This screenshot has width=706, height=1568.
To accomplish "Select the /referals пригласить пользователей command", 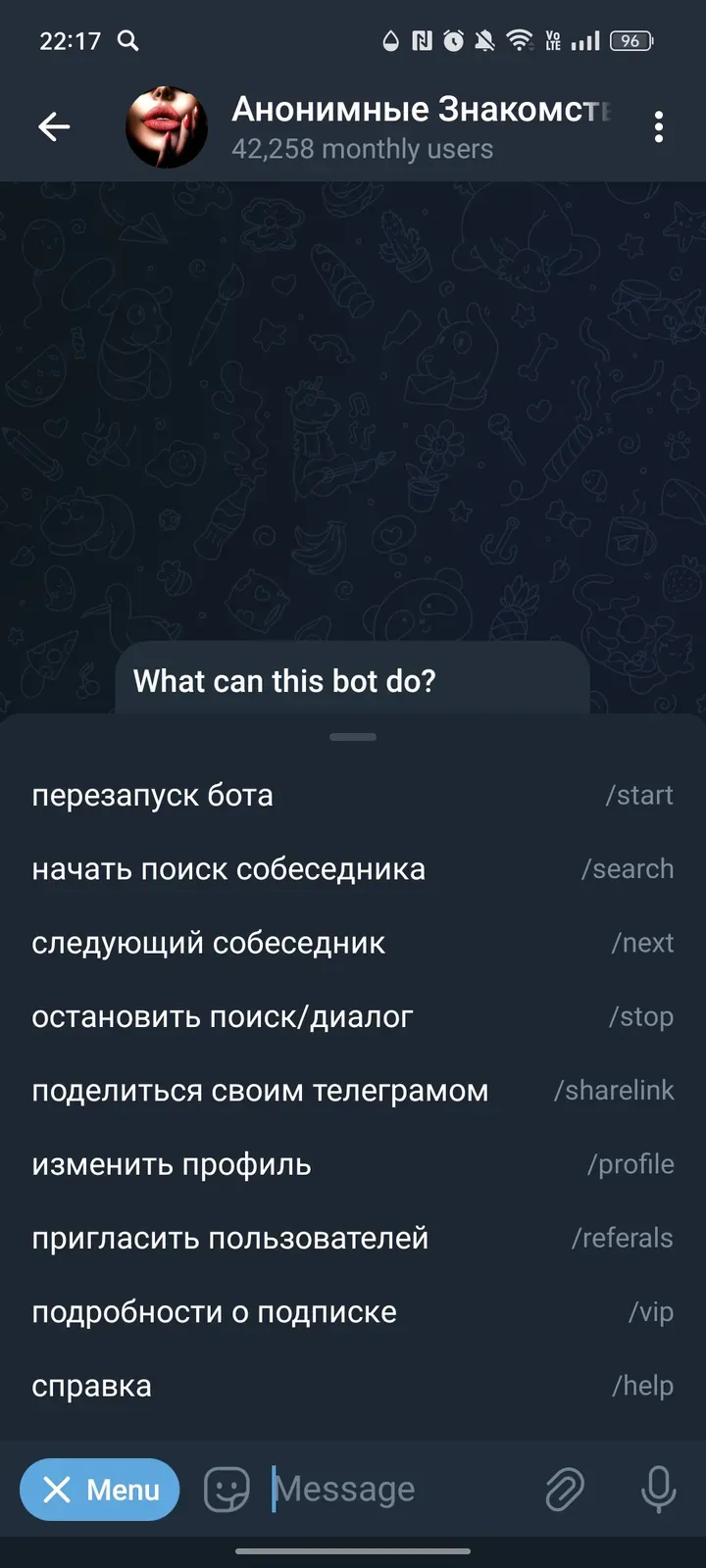I will [x=352, y=1238].
